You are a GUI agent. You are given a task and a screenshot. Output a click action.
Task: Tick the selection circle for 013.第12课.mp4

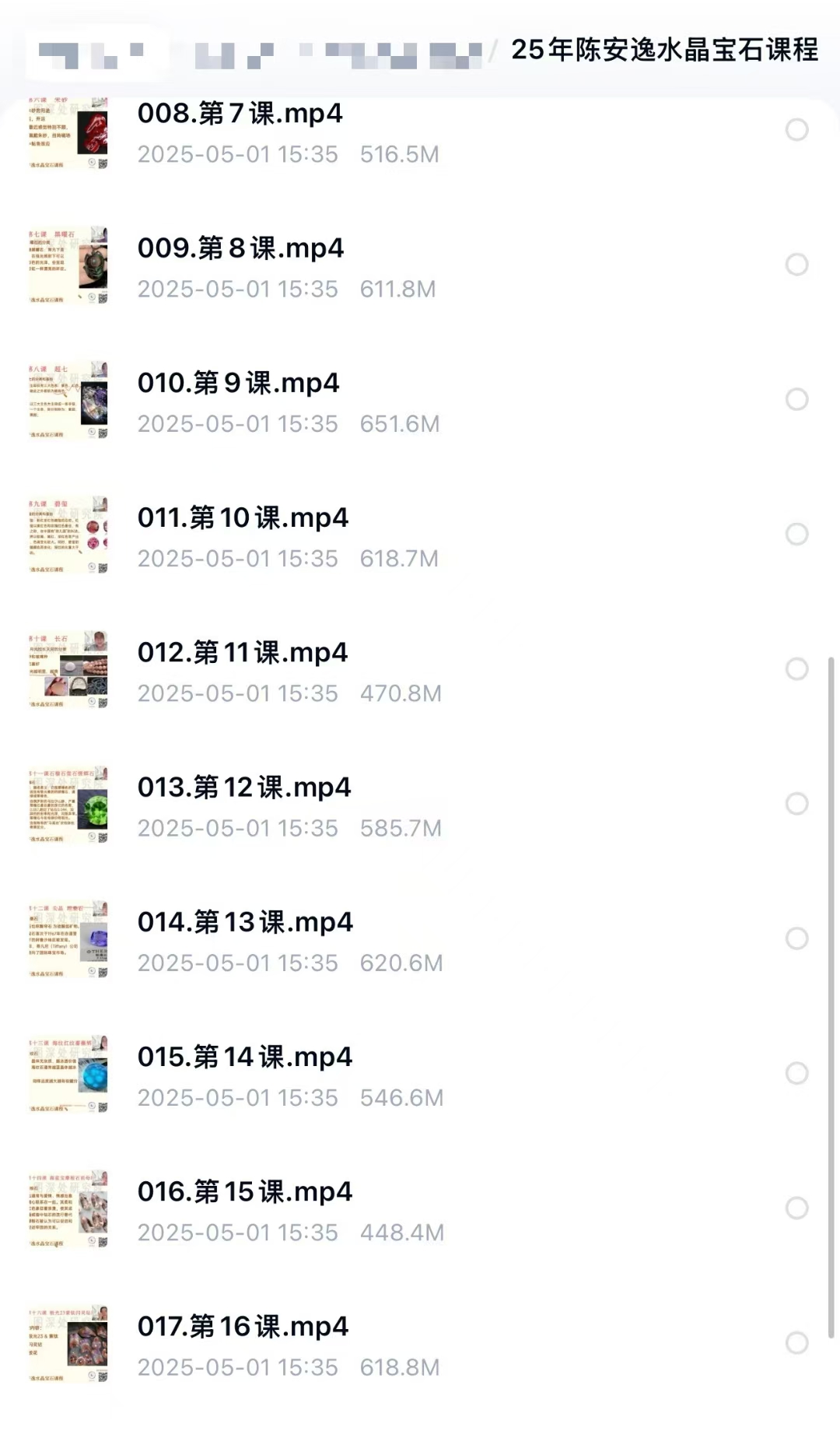point(796,803)
